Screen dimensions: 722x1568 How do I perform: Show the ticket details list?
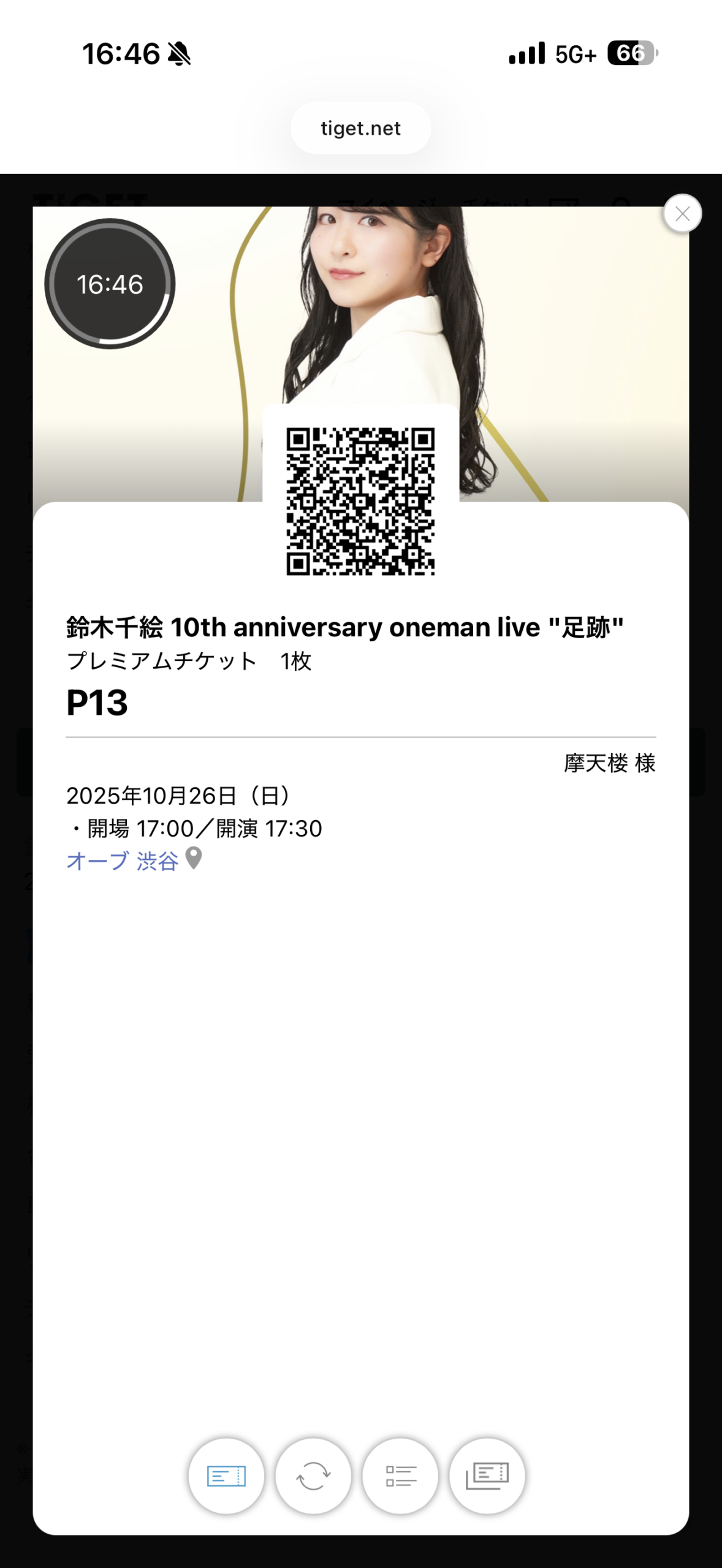400,1476
